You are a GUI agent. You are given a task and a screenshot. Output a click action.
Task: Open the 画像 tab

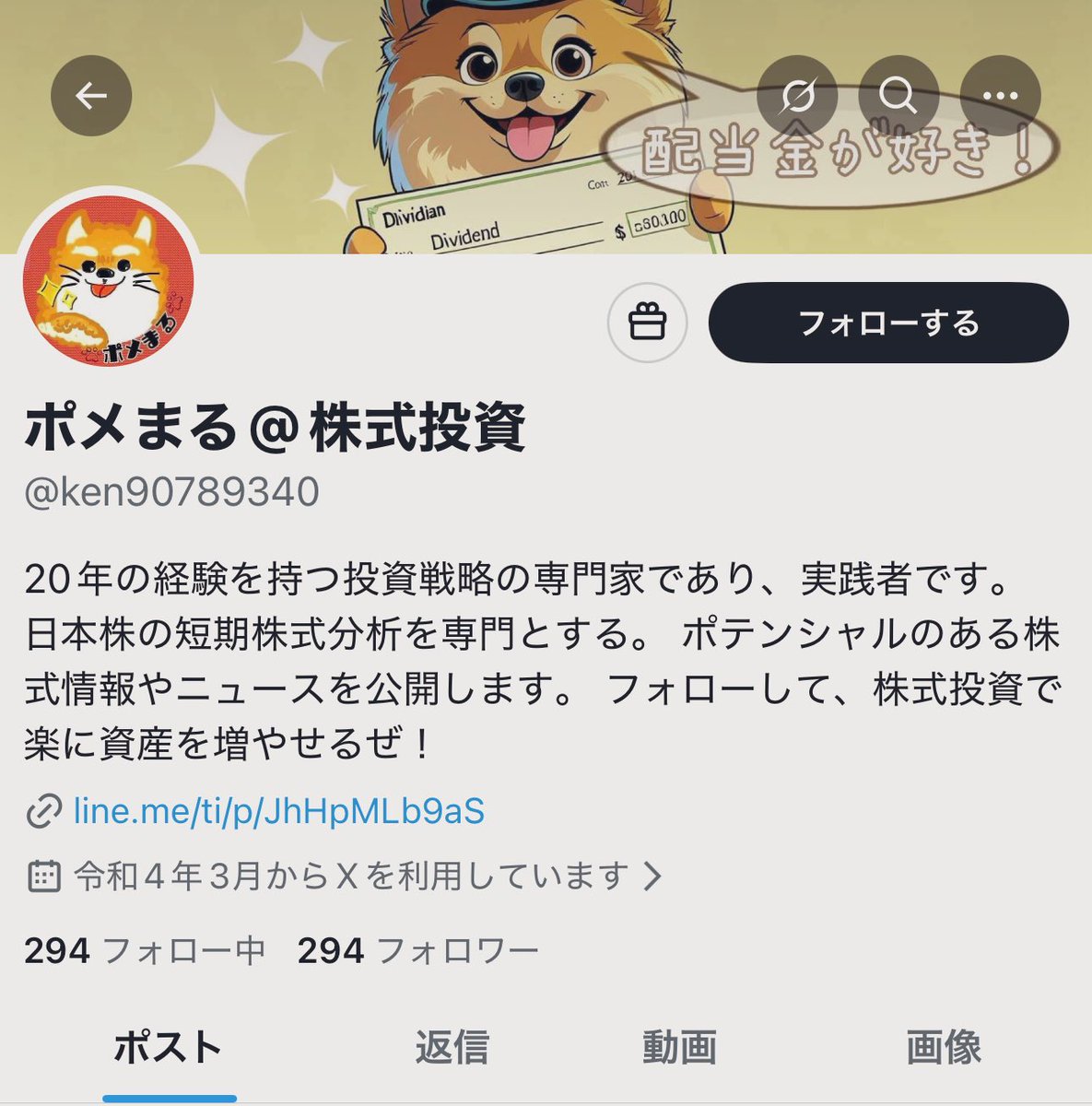coord(945,1046)
